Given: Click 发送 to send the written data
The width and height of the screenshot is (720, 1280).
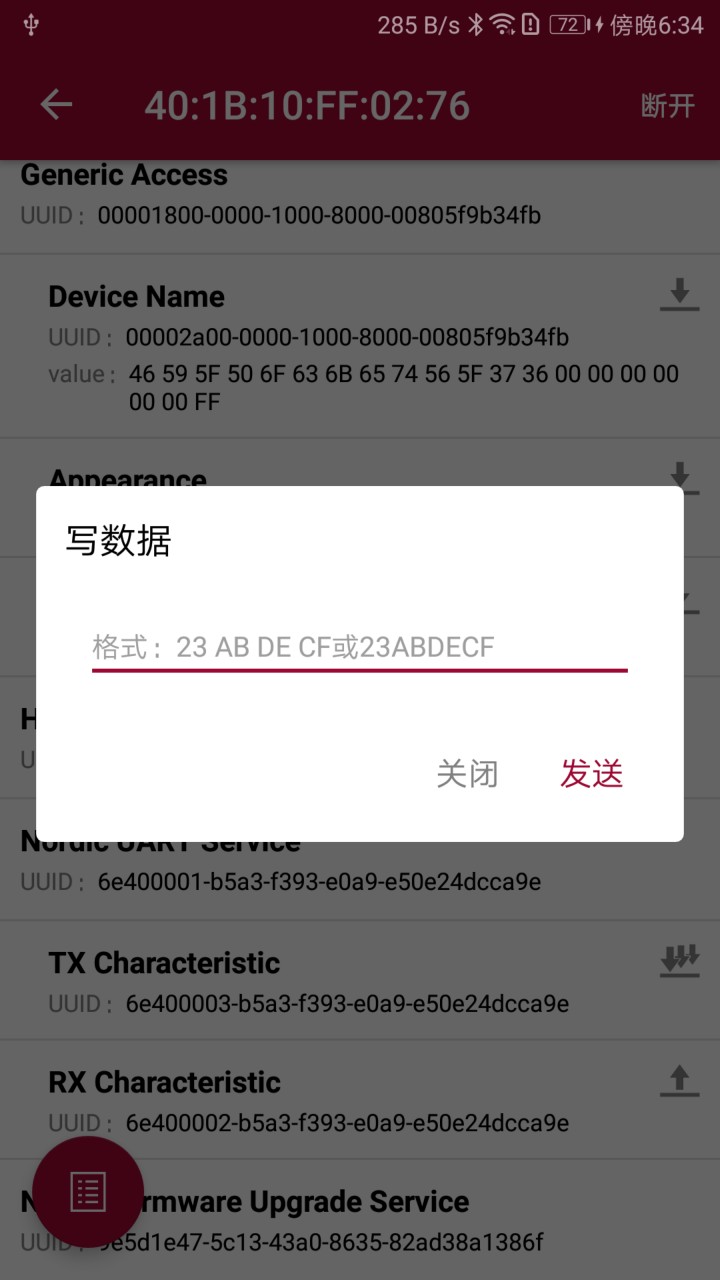Looking at the screenshot, I should (591, 775).
